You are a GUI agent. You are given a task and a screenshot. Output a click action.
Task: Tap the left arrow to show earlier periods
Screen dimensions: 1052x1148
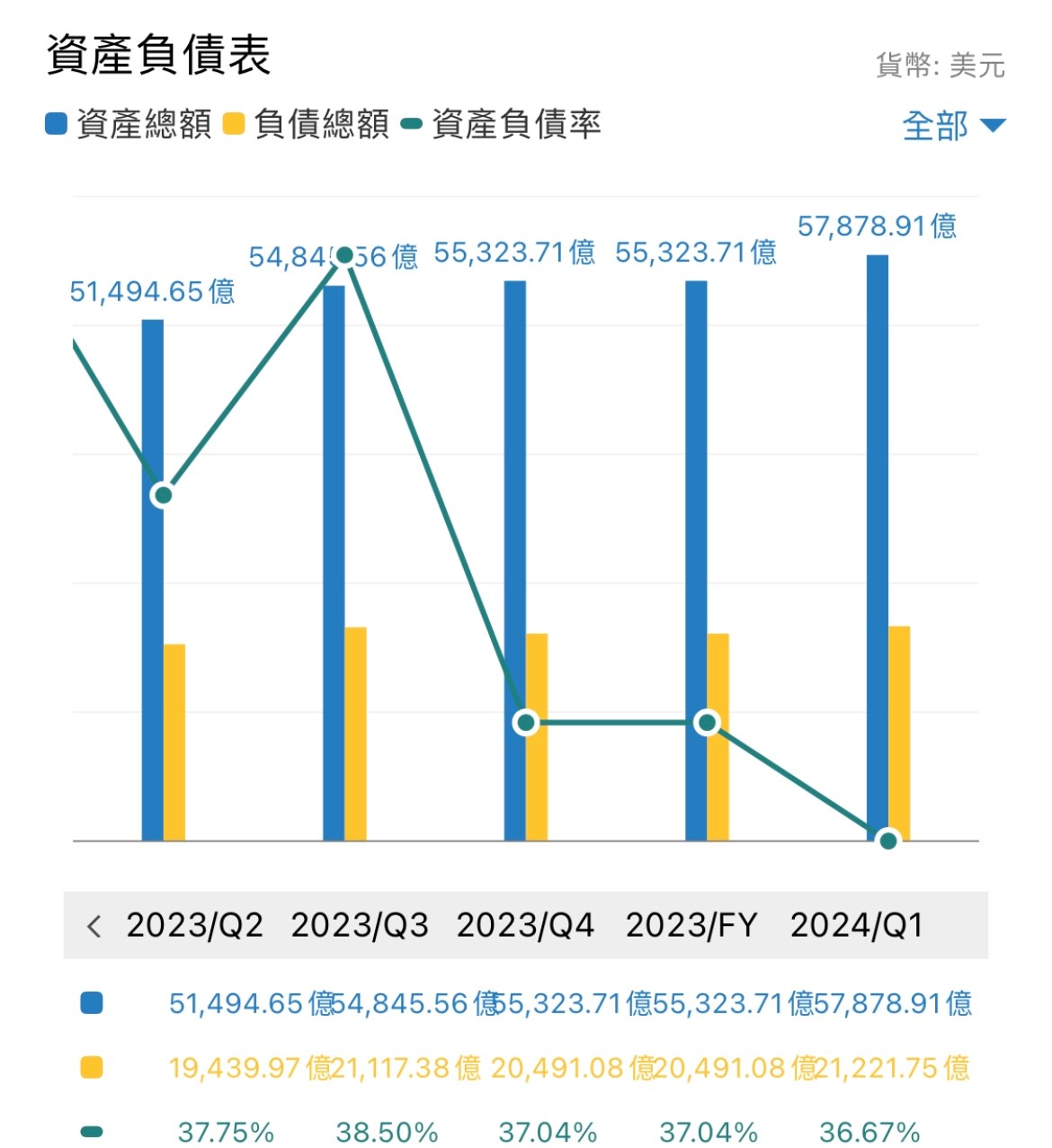(x=94, y=925)
